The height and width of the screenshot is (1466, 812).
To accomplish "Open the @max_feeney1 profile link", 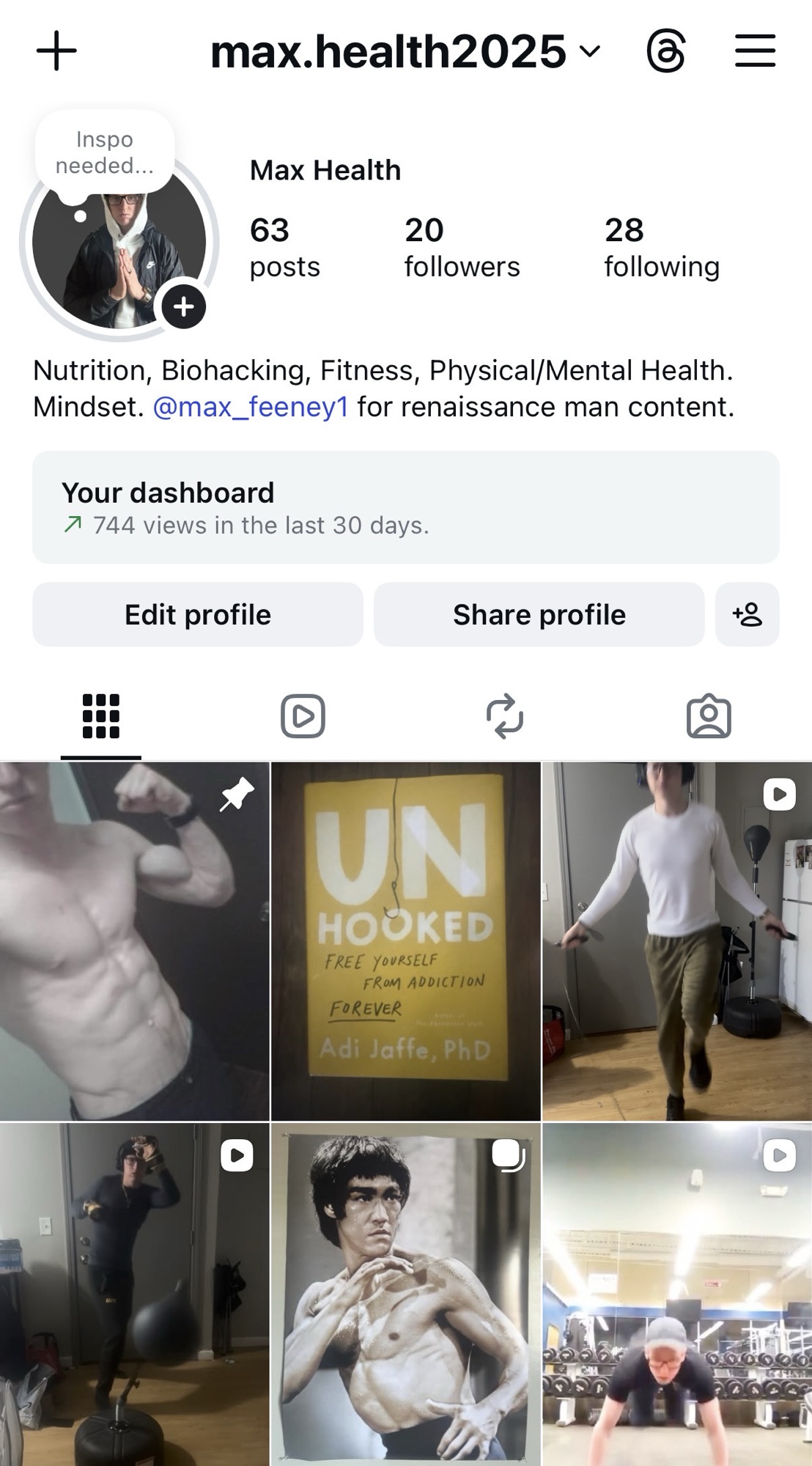I will tap(251, 407).
